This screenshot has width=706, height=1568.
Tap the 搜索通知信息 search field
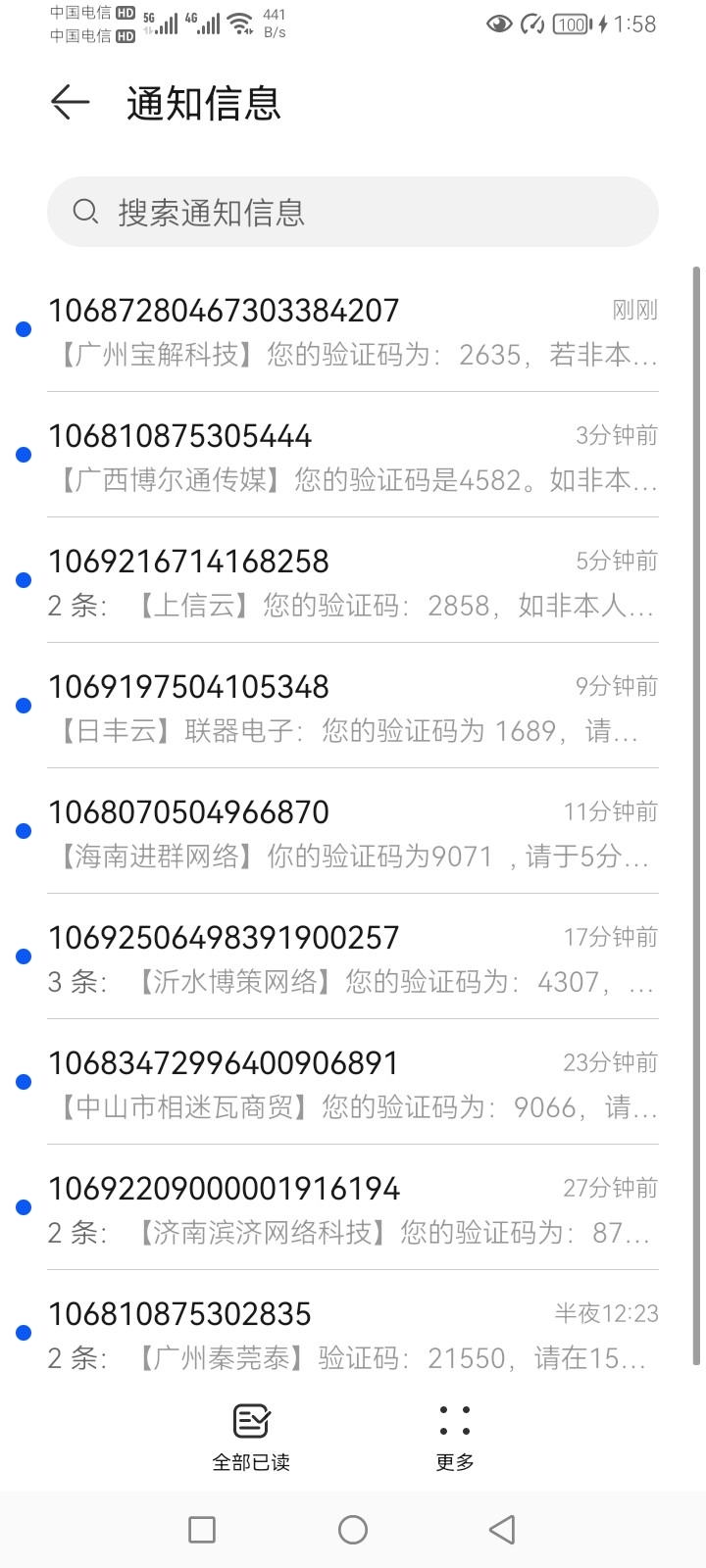[x=353, y=211]
